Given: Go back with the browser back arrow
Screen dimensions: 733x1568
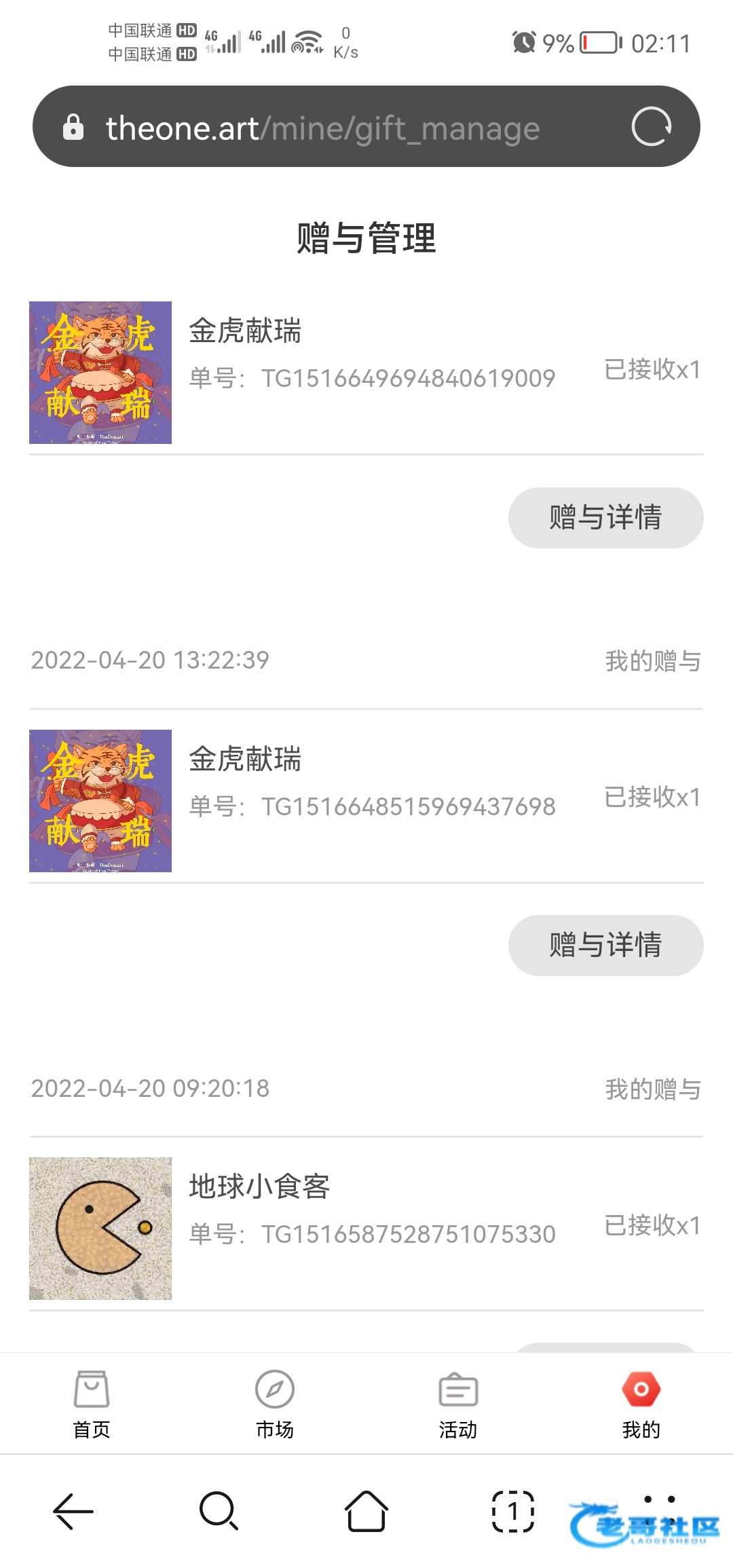Looking at the screenshot, I should pyautogui.click(x=73, y=1511).
